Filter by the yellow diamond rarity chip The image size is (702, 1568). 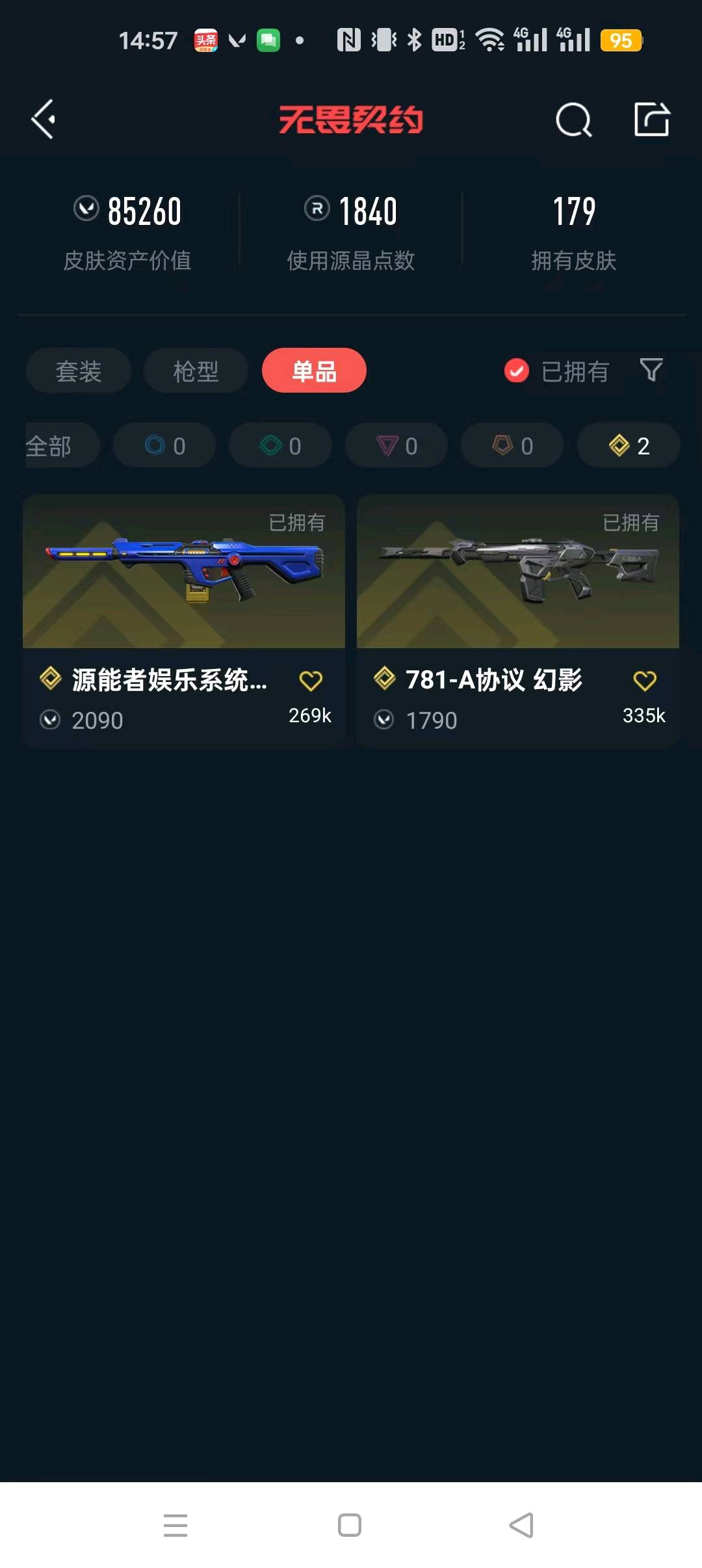(x=629, y=446)
